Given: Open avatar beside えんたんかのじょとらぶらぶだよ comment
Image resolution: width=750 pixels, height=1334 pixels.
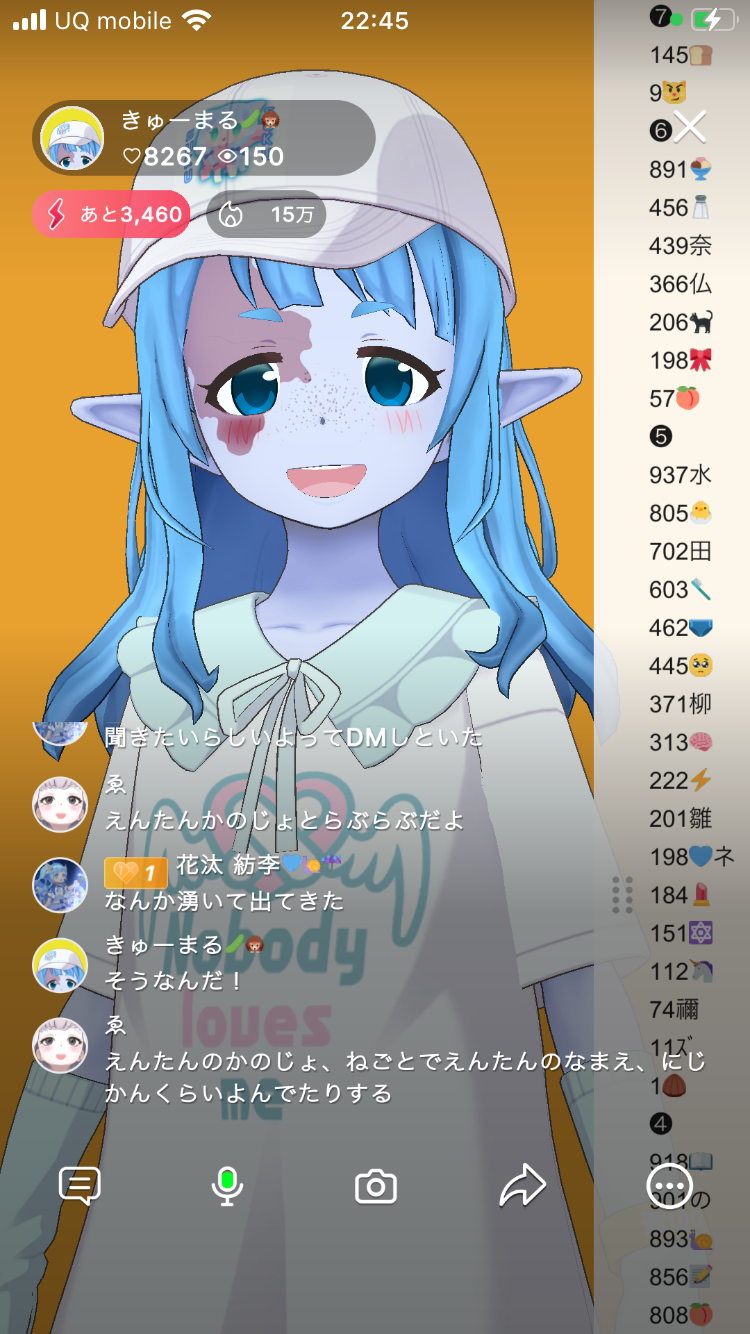Looking at the screenshot, I should (x=60, y=805).
